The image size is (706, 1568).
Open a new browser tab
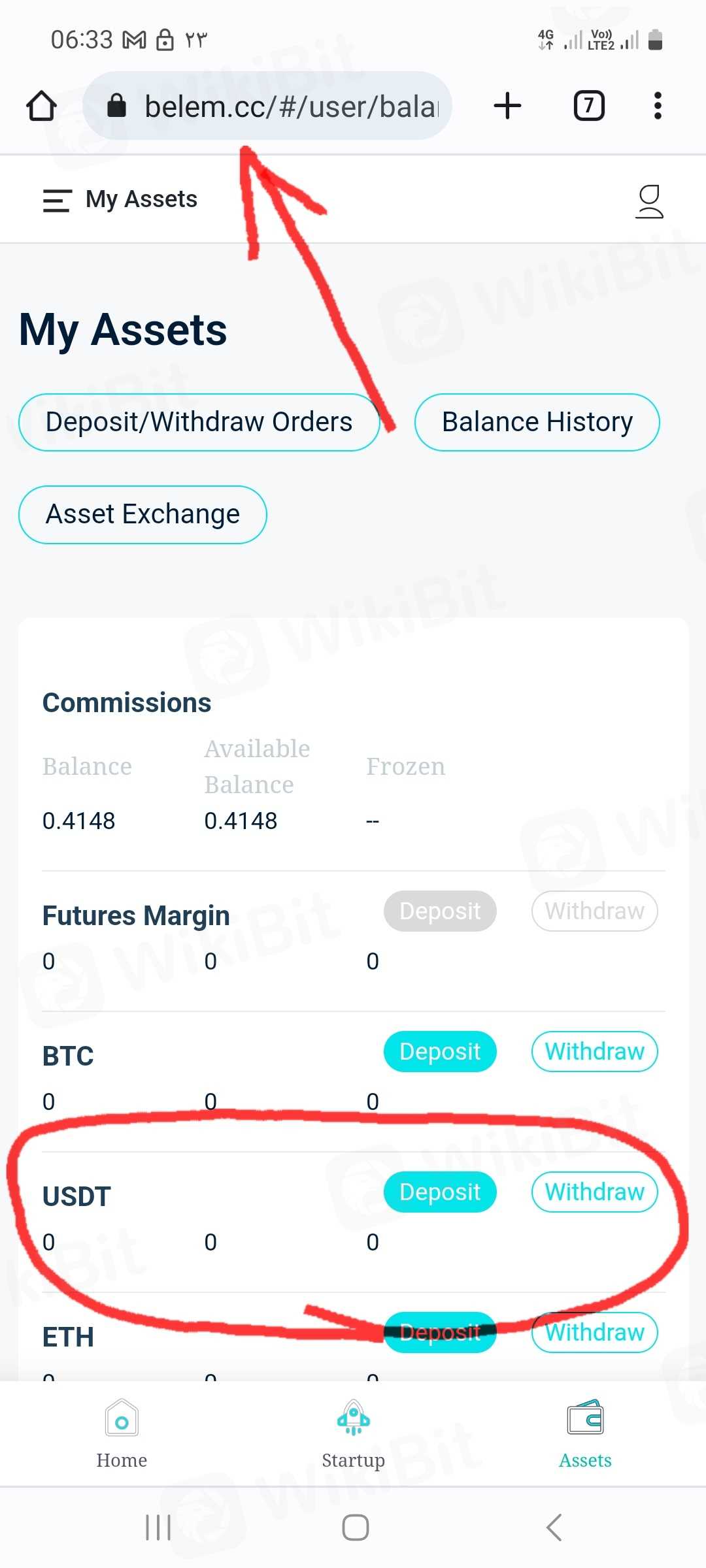(x=507, y=106)
